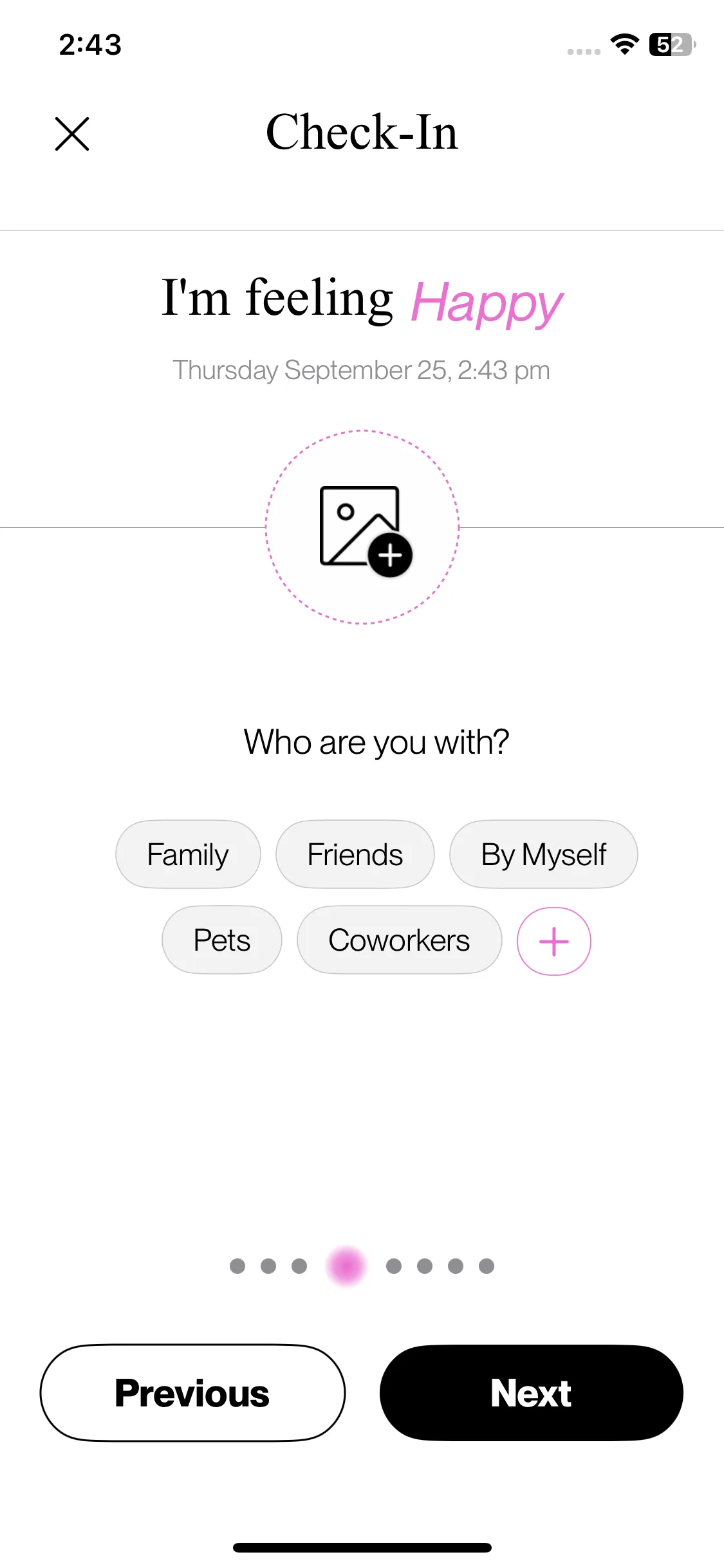Continue with the Next button
Viewport: 724px width, 1568px height.
pyautogui.click(x=531, y=1392)
